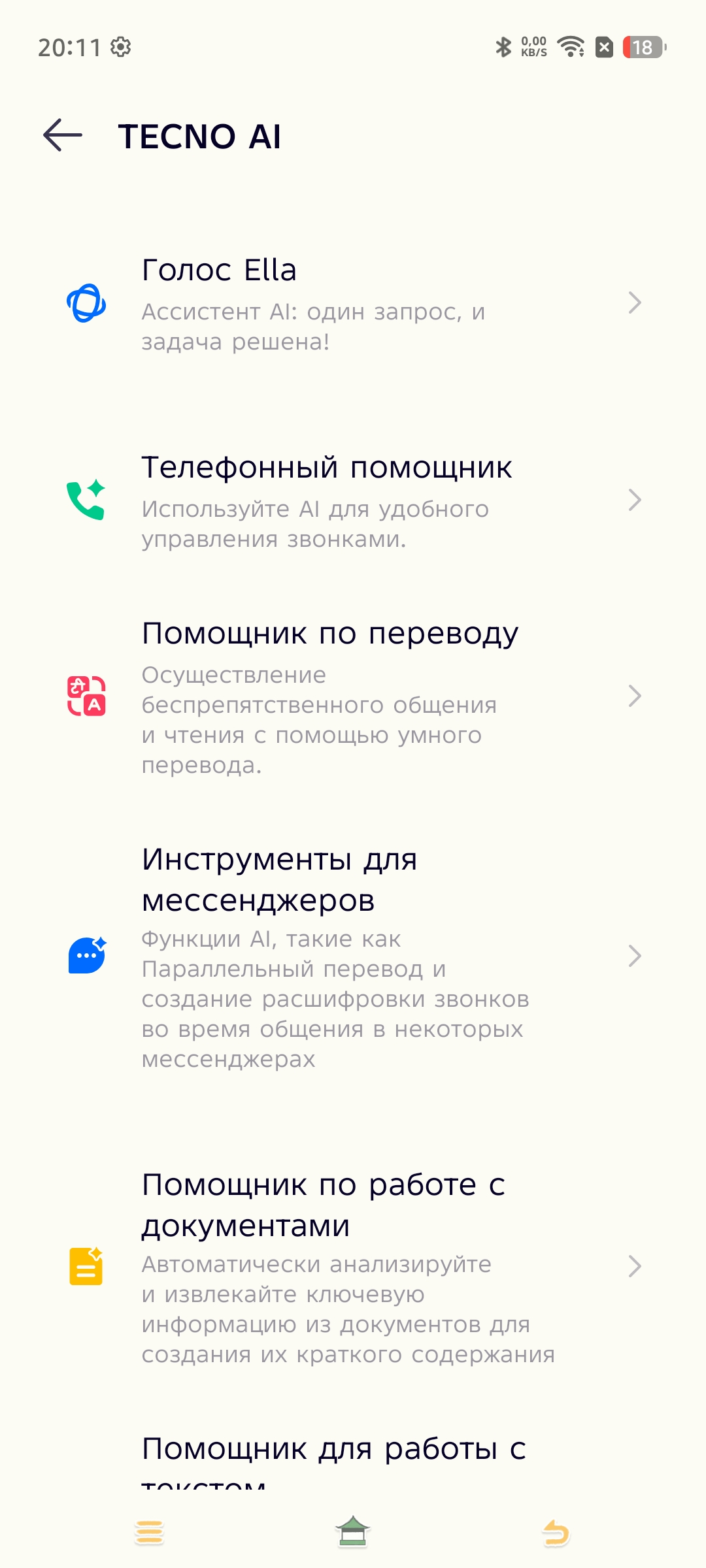Image resolution: width=706 pixels, height=1568 pixels.
Task: Tap the system home button
Action: point(353,1531)
